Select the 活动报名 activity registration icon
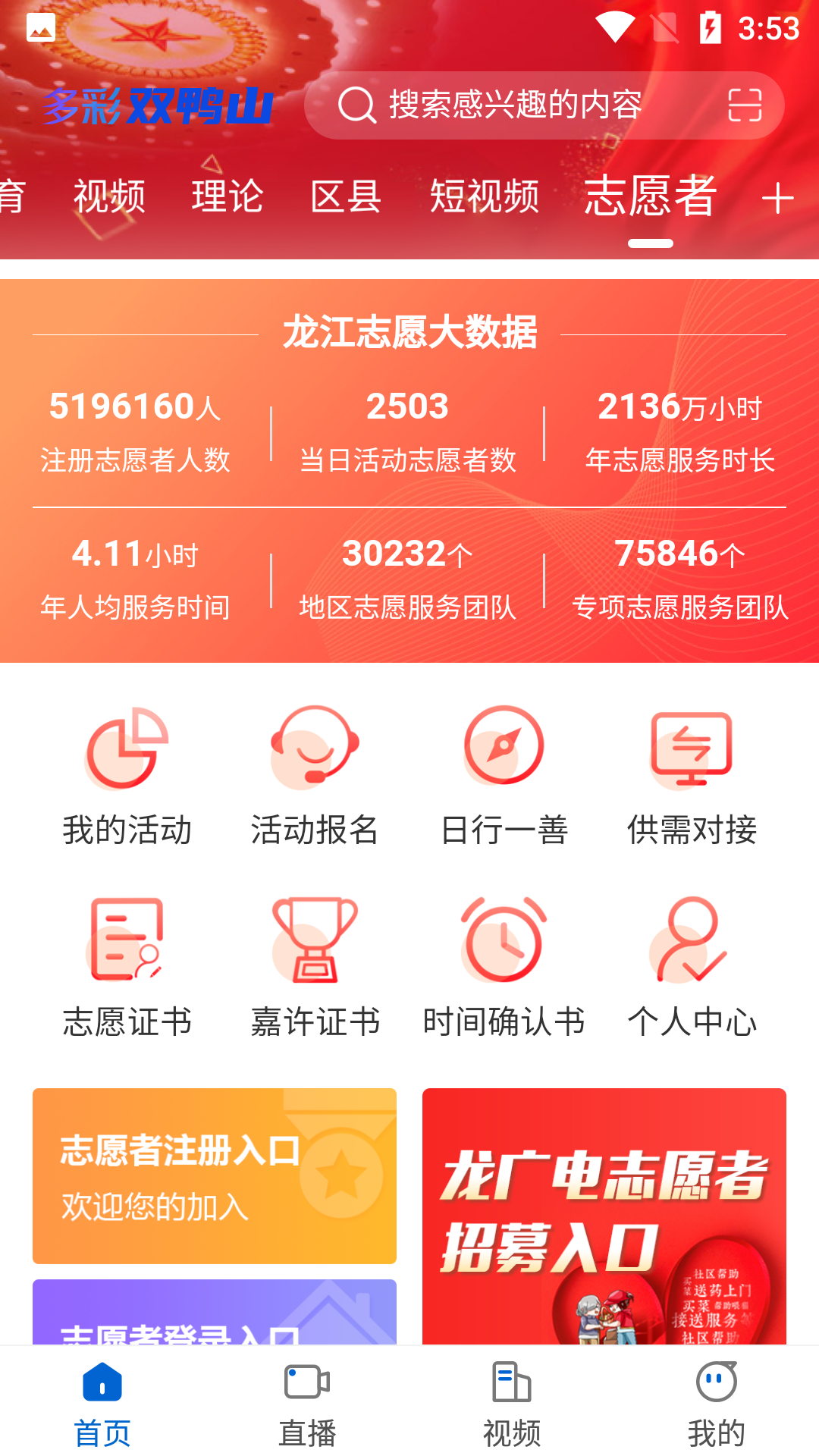 314,773
